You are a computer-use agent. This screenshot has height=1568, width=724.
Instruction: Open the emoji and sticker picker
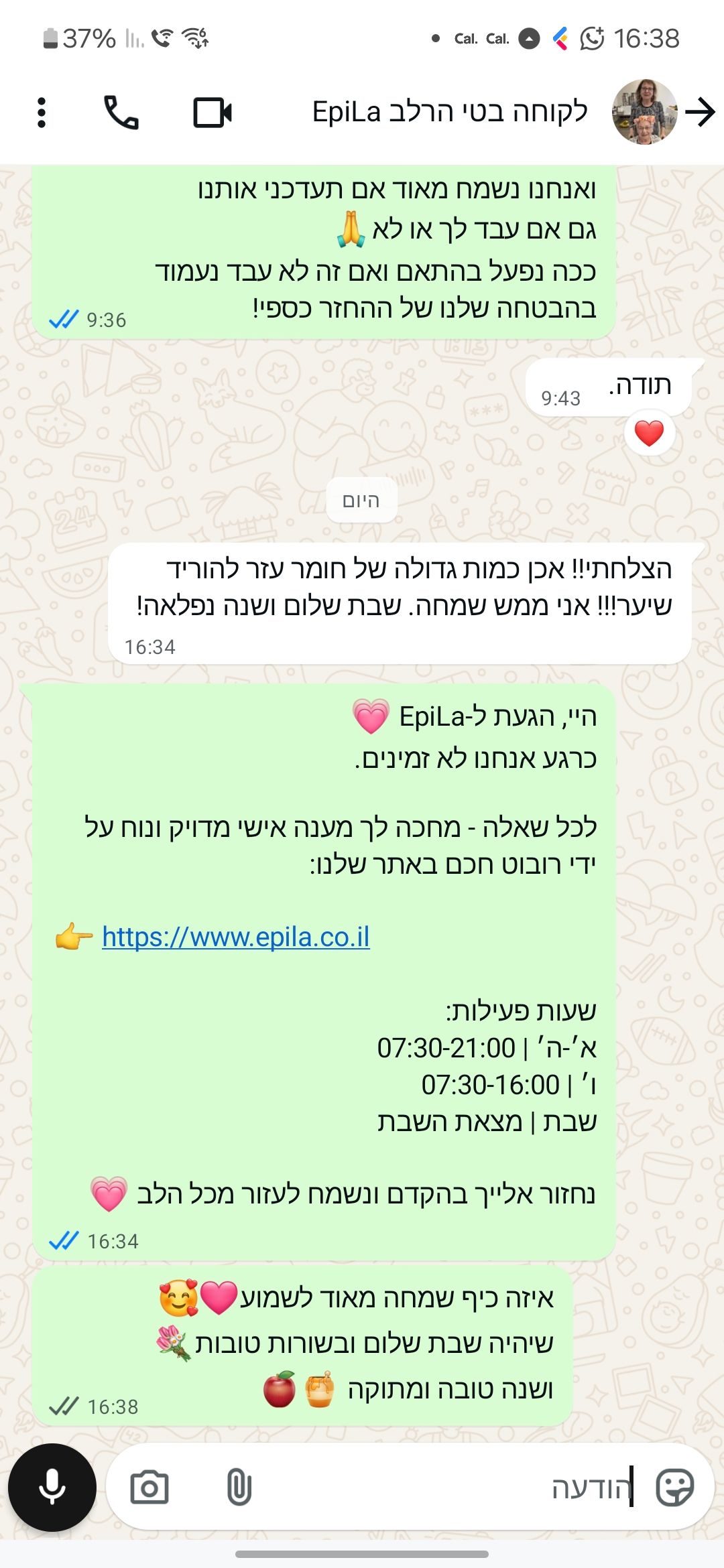click(x=674, y=1488)
